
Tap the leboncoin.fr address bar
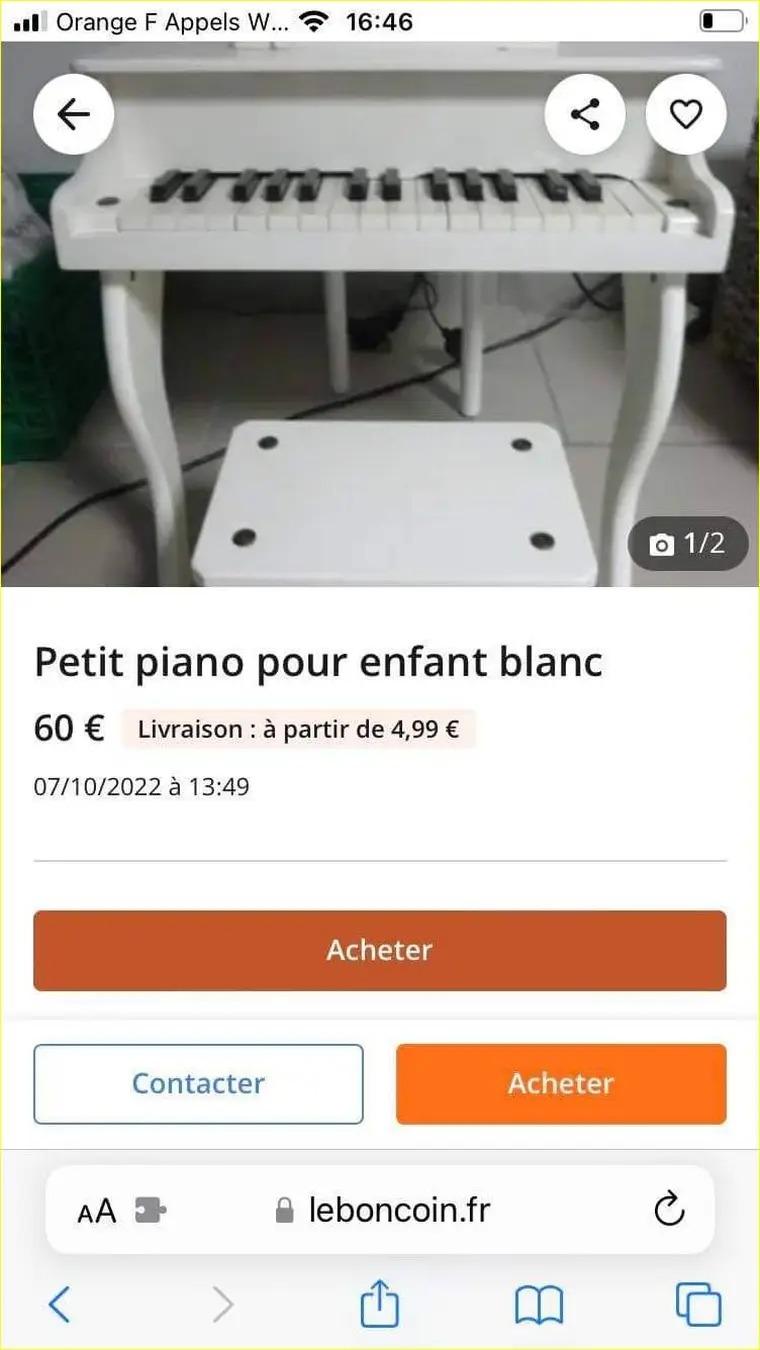399,1211
